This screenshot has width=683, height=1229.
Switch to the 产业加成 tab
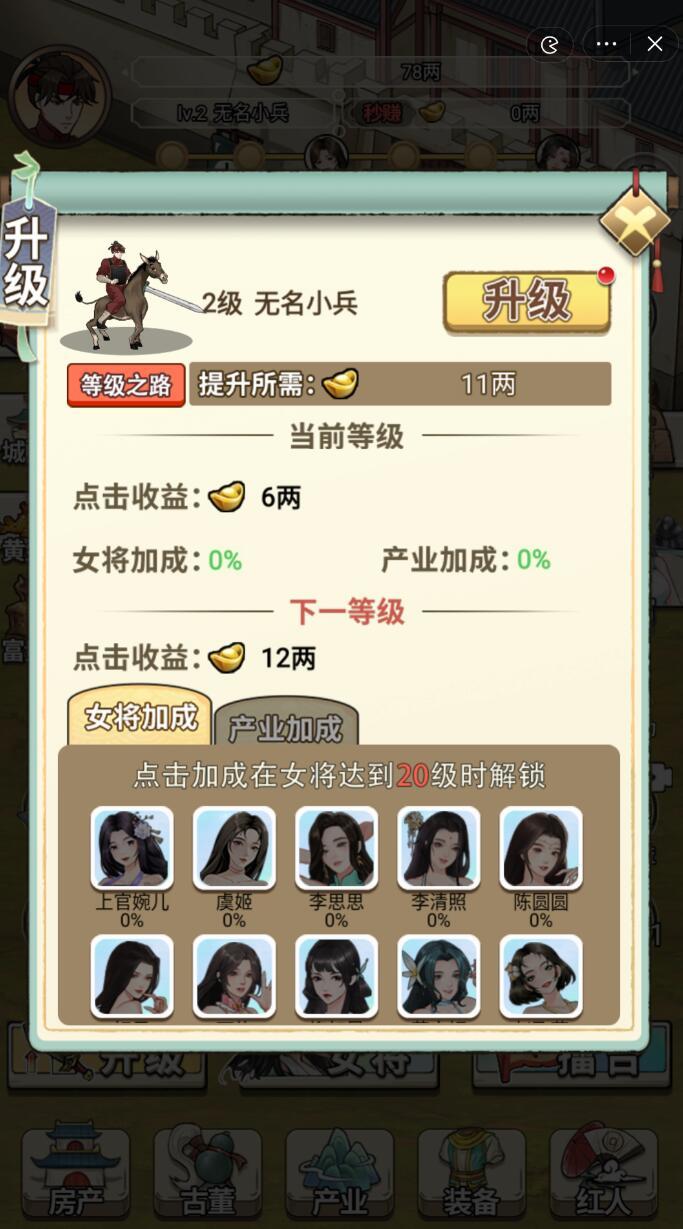tap(286, 725)
